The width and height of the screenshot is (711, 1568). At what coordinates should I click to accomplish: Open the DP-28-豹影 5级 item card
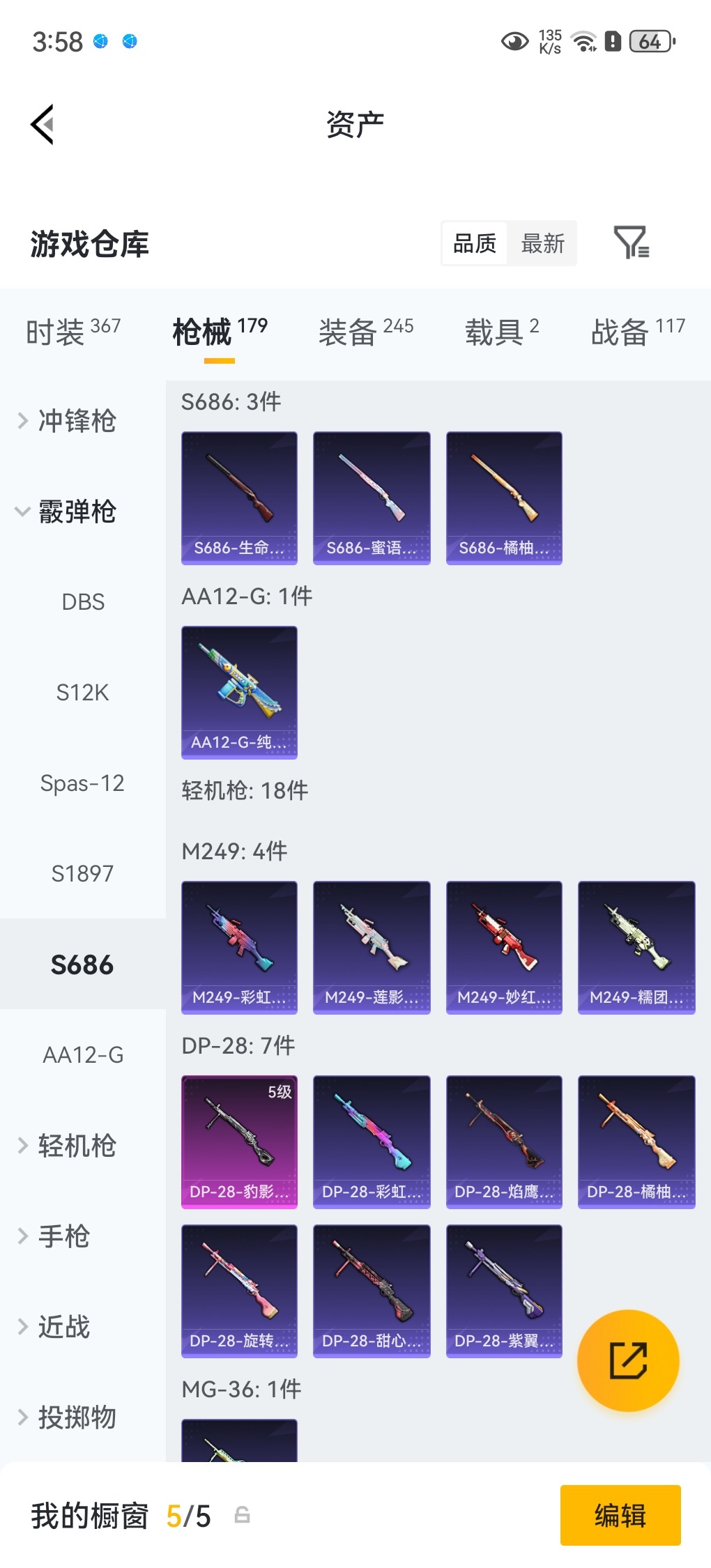[239, 1142]
